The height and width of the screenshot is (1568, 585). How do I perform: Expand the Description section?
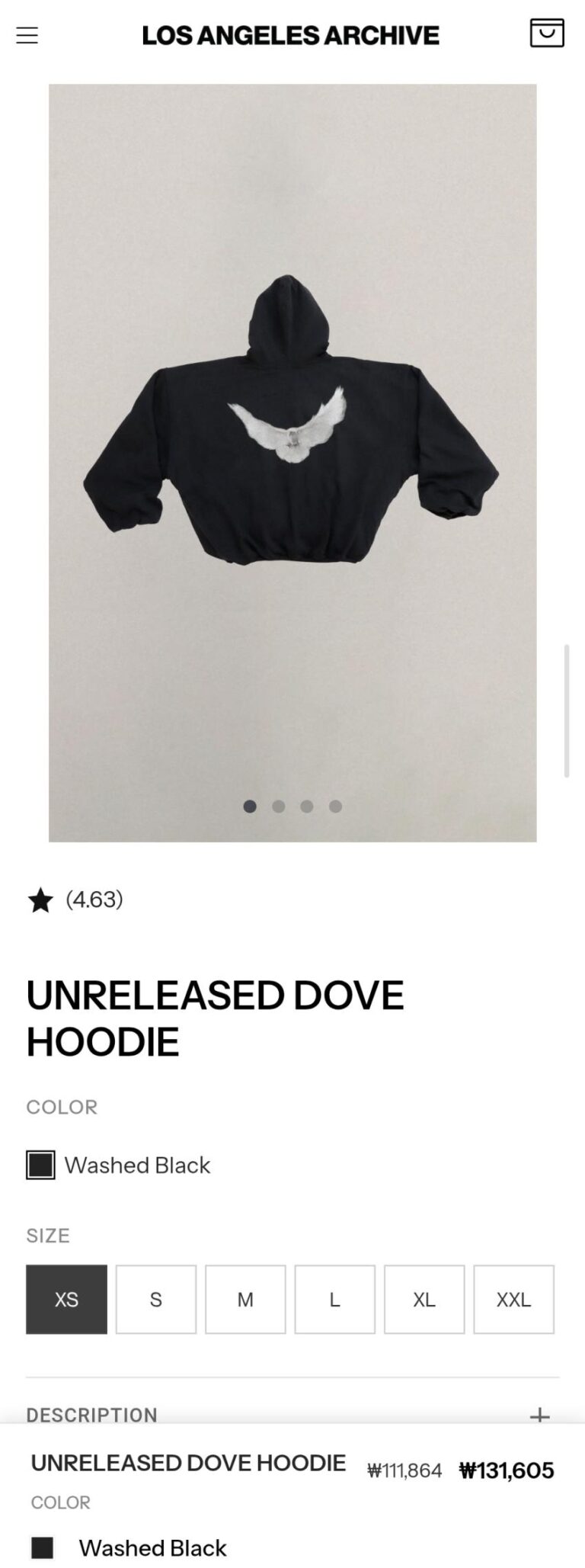[539, 1414]
